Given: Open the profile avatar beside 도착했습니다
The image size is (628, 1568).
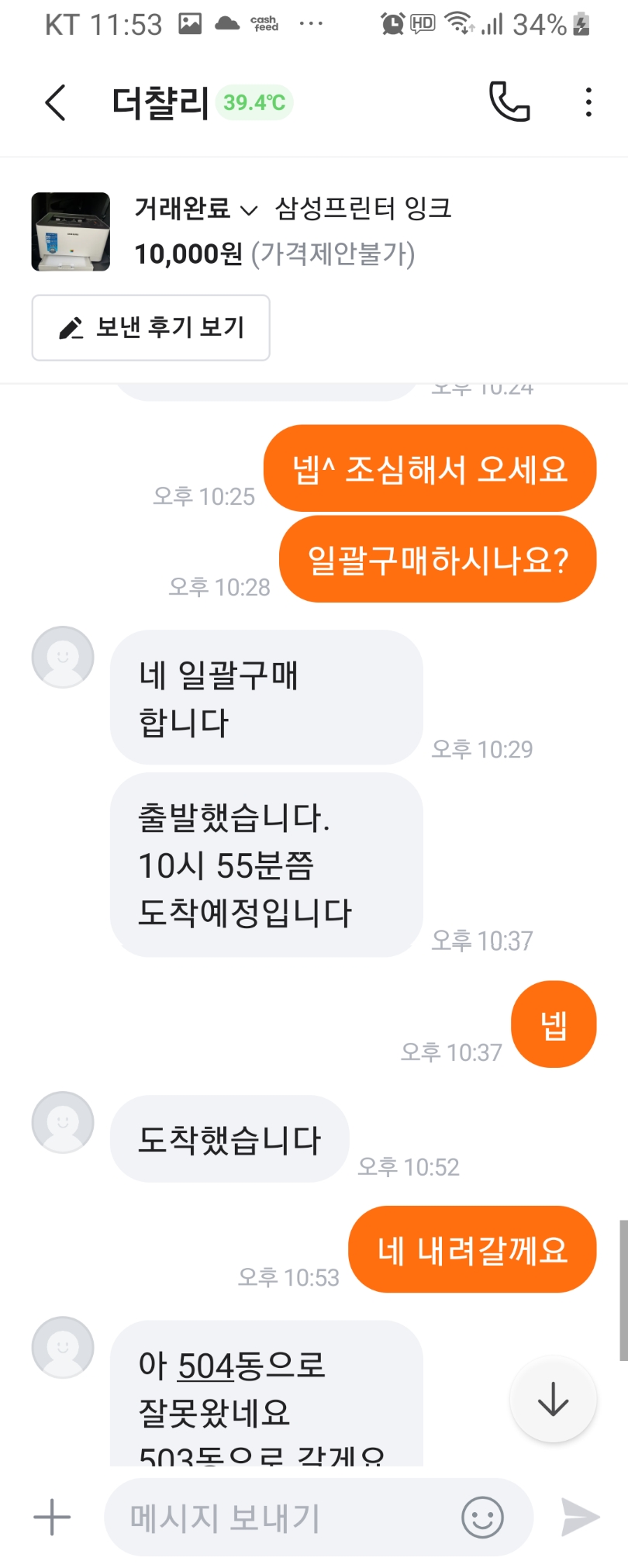Looking at the screenshot, I should click(63, 1122).
